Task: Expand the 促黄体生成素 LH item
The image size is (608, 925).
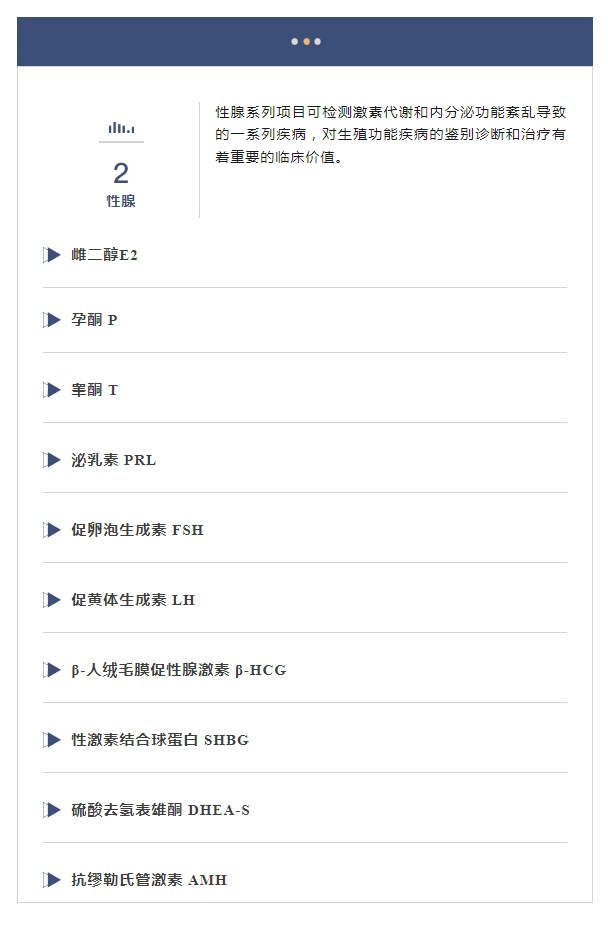Action: coord(133,600)
